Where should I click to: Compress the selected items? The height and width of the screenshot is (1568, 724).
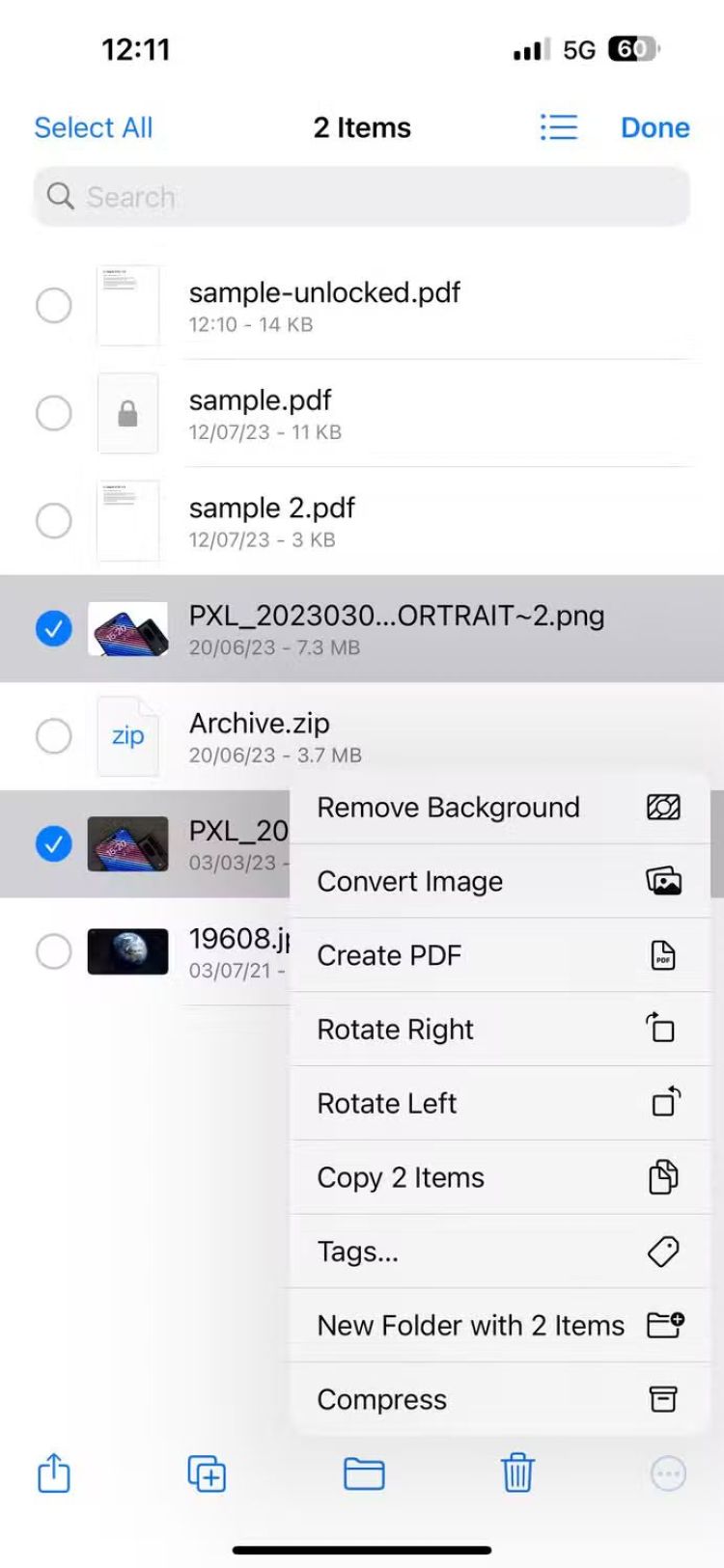tap(498, 1399)
